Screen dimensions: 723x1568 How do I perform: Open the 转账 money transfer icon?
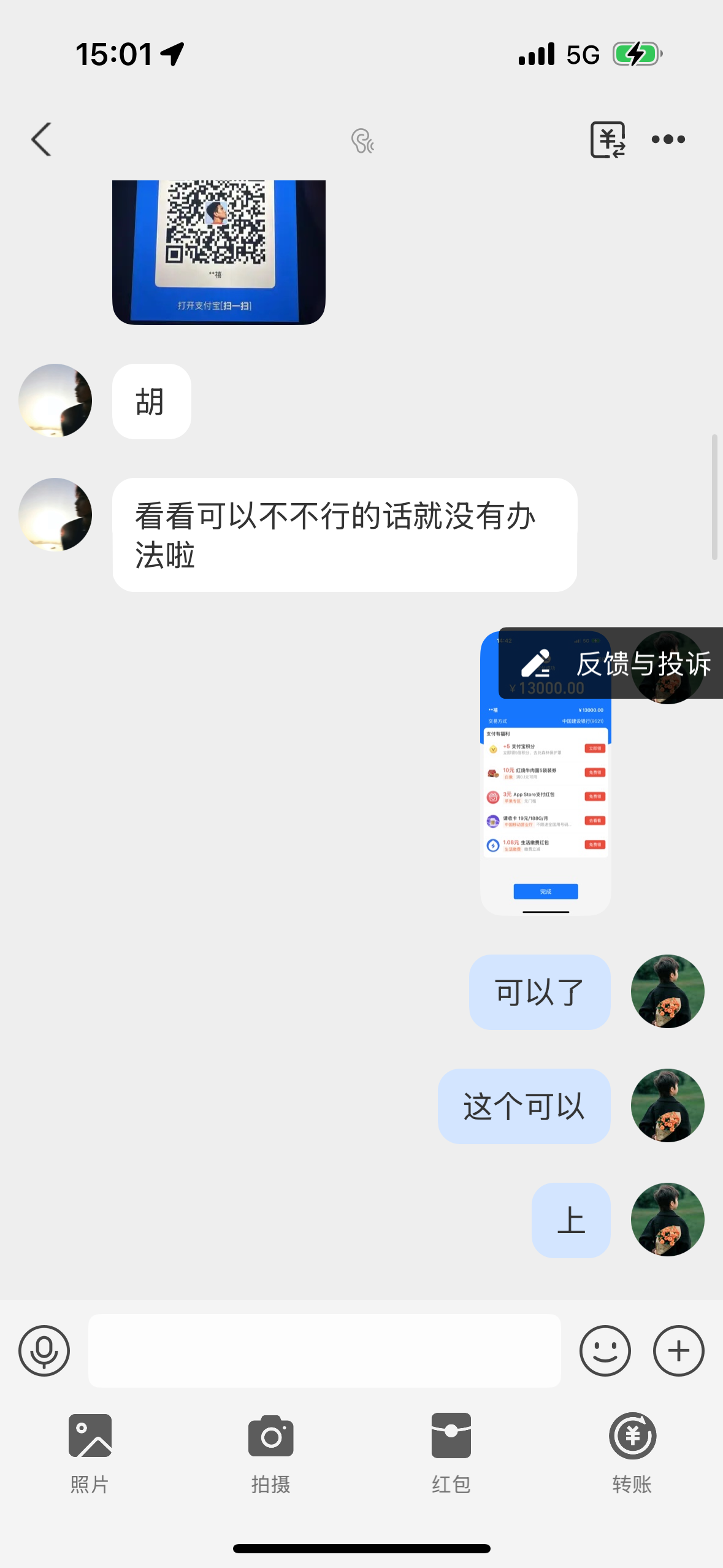pyautogui.click(x=632, y=1435)
